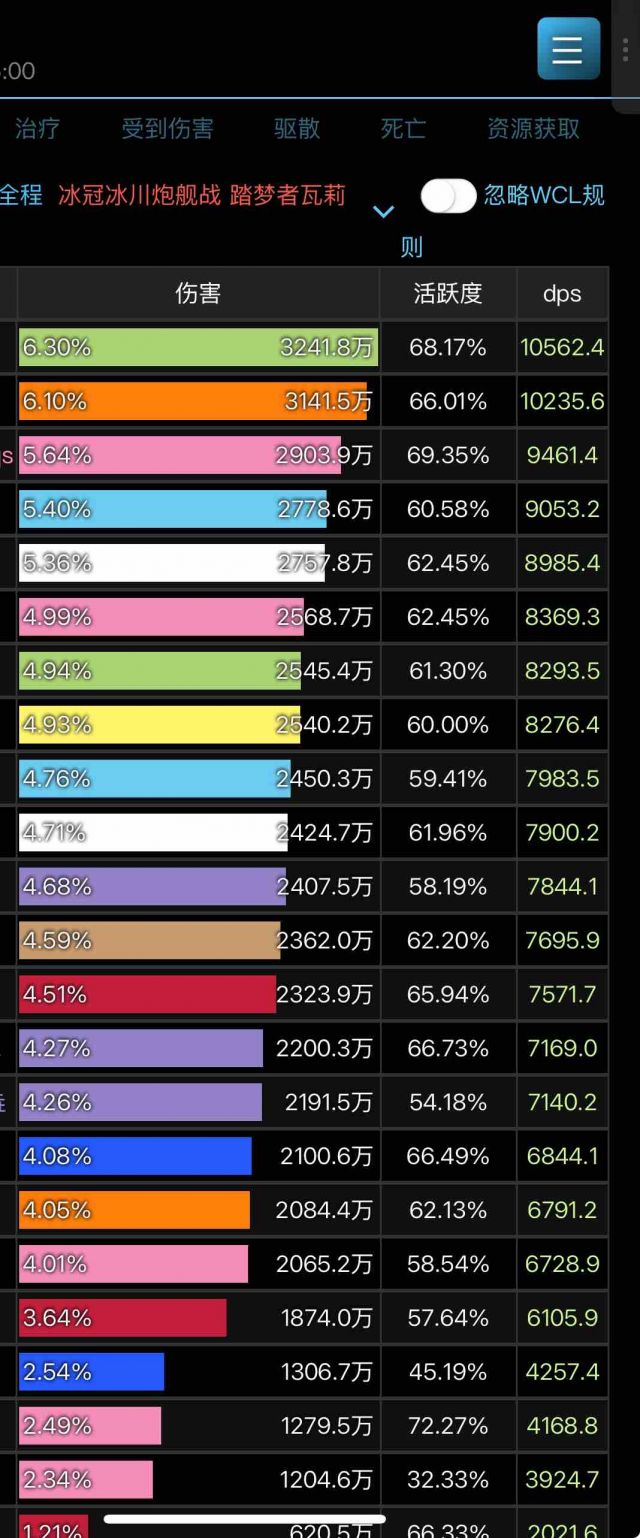Sort by the 伤害 column header

(x=198, y=293)
